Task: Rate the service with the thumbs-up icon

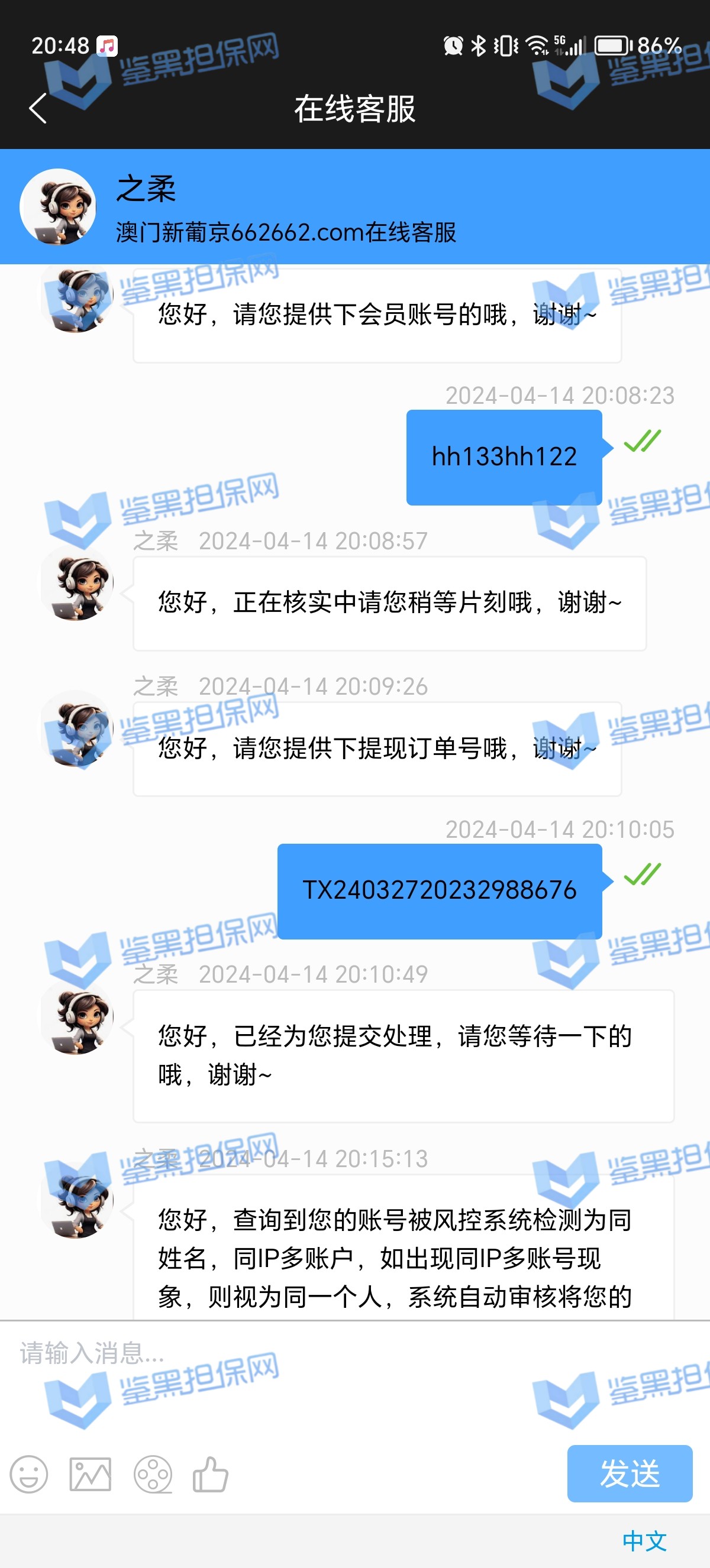Action: [211, 1474]
